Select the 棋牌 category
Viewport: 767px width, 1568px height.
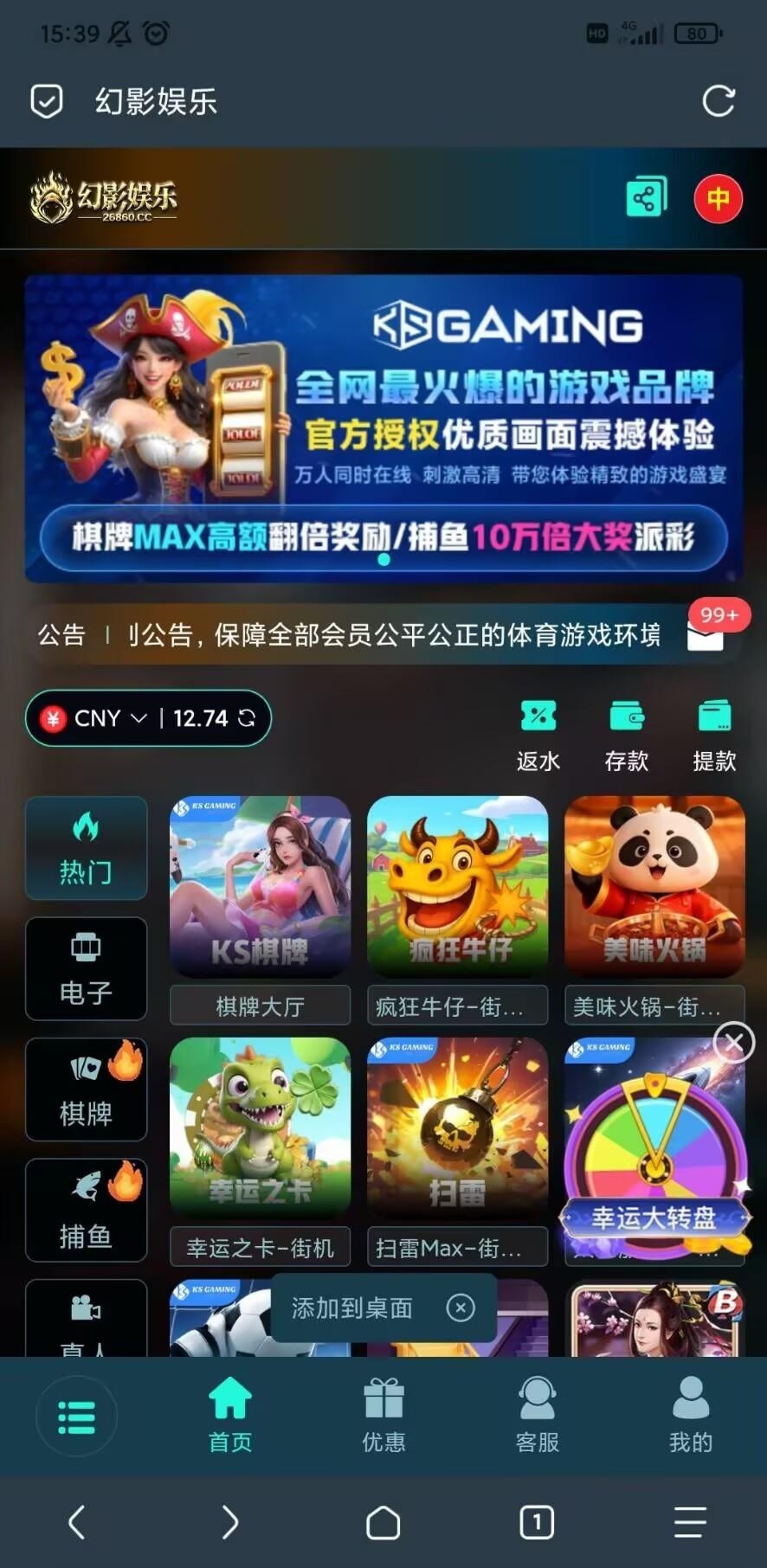coord(86,1089)
